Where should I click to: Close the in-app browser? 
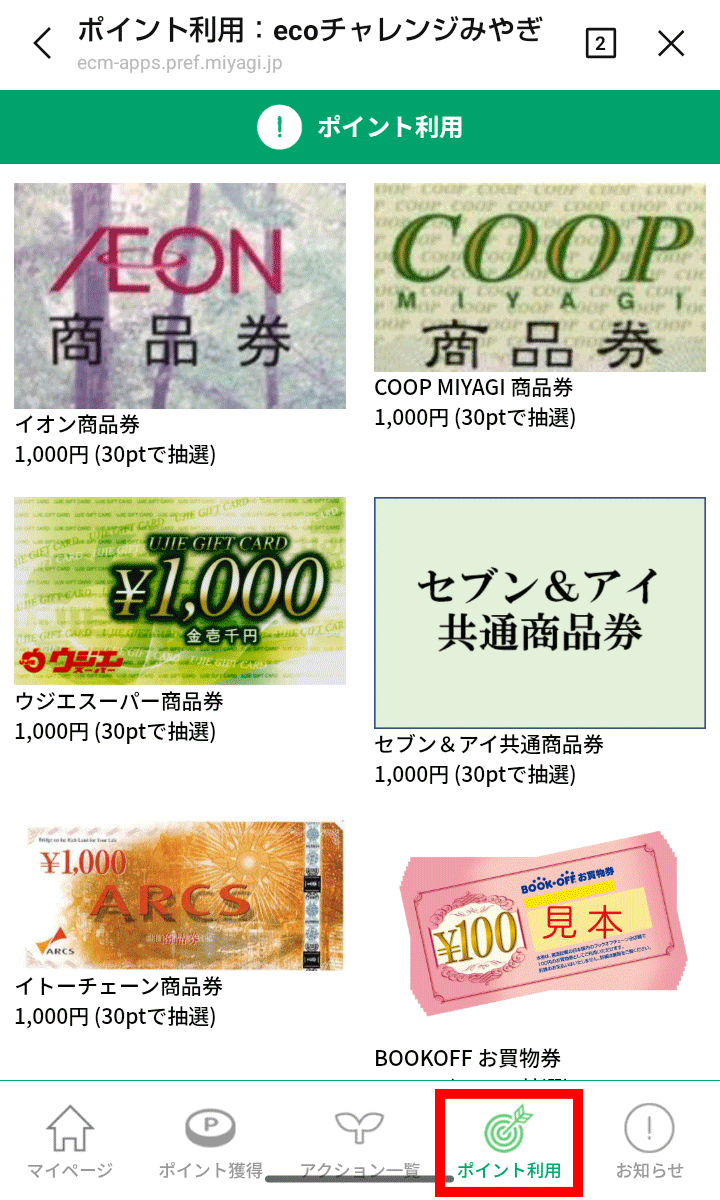tap(671, 44)
